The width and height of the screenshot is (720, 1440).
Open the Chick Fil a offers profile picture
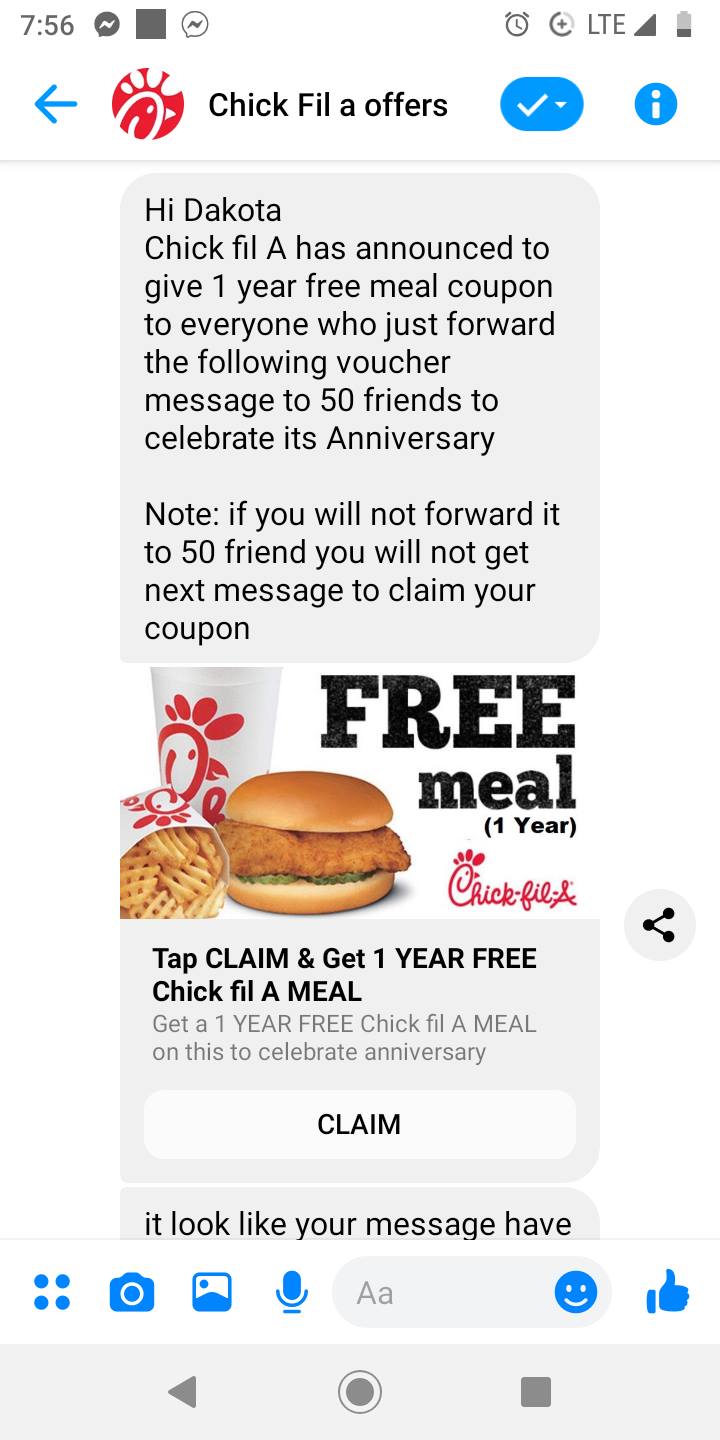click(148, 105)
